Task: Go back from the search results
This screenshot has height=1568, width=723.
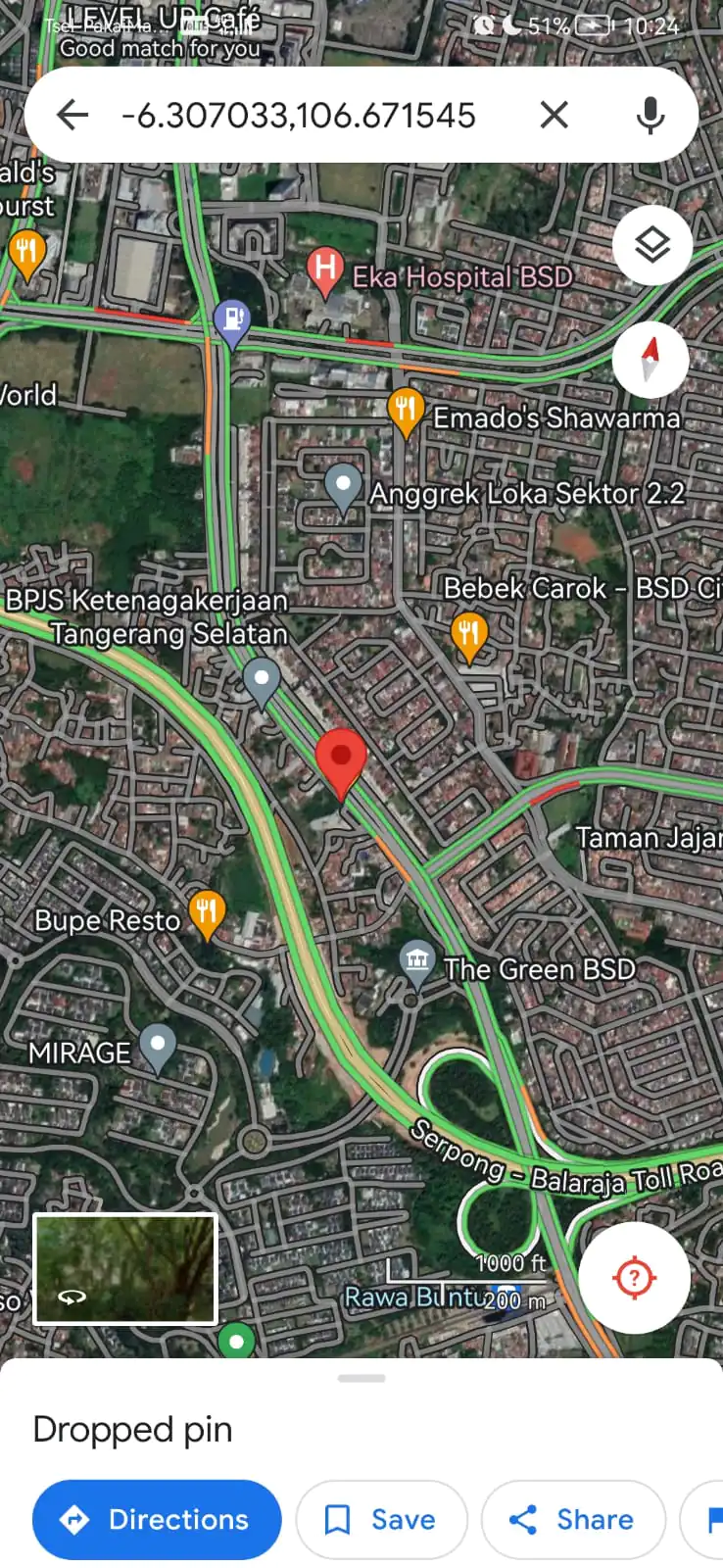Action: [72, 116]
